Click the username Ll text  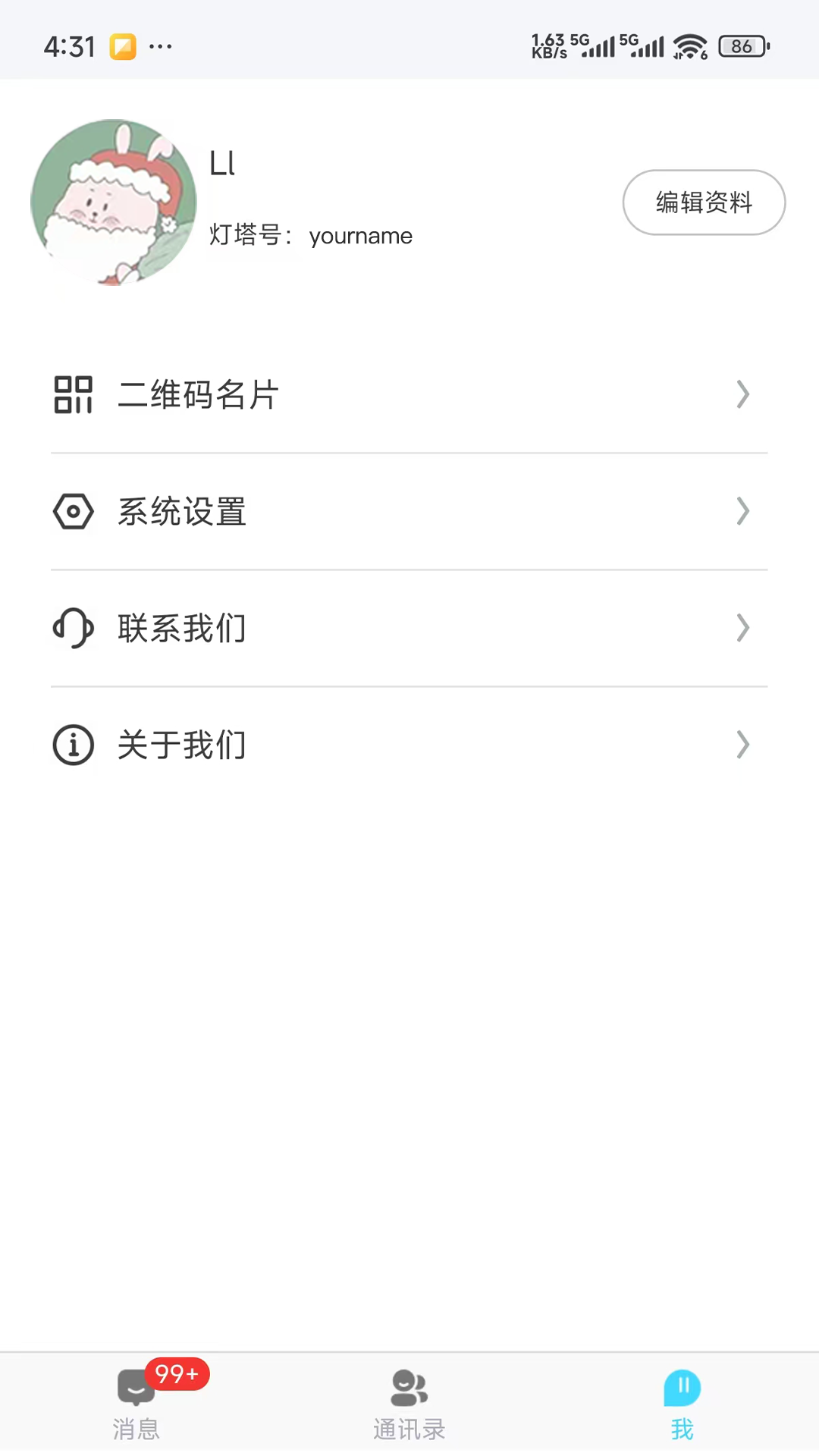click(x=222, y=162)
